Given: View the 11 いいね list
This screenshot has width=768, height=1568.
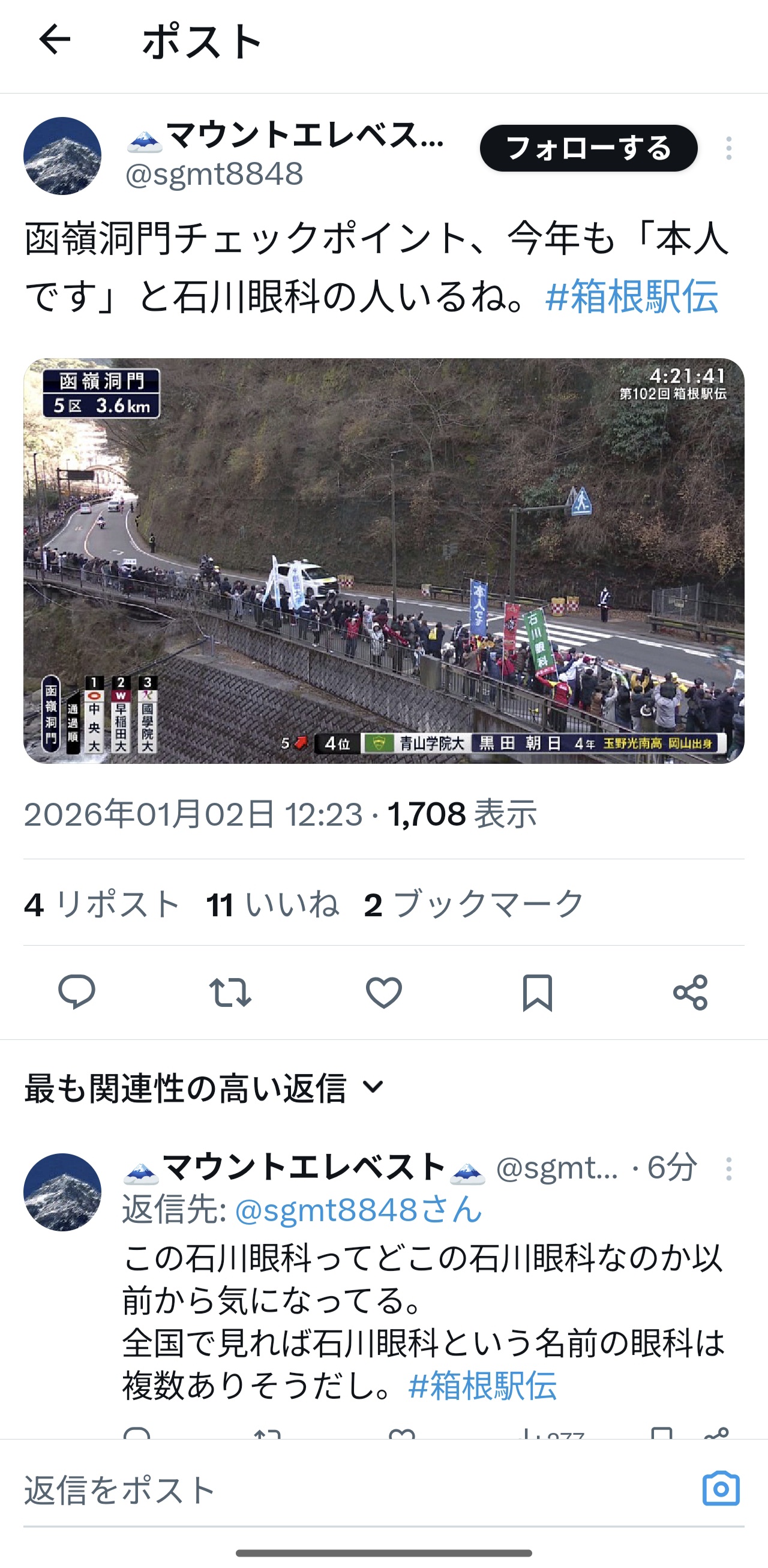Looking at the screenshot, I should coord(272,904).
